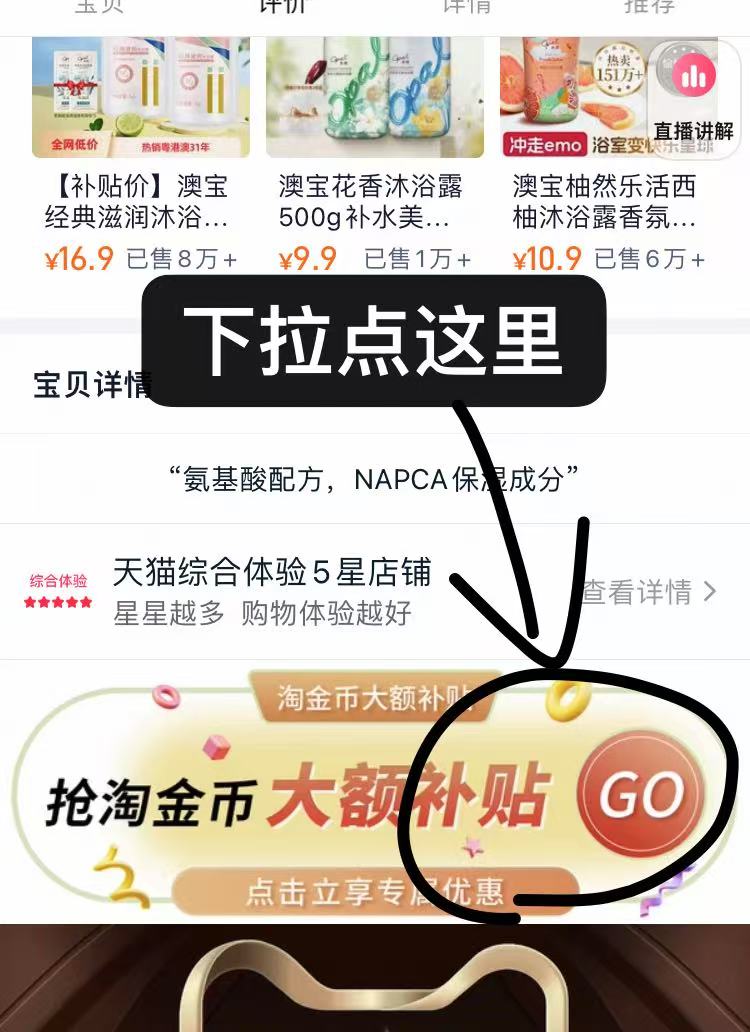Open the 宝贝 tab
Viewport: 750px width, 1032px height.
(x=97, y=8)
